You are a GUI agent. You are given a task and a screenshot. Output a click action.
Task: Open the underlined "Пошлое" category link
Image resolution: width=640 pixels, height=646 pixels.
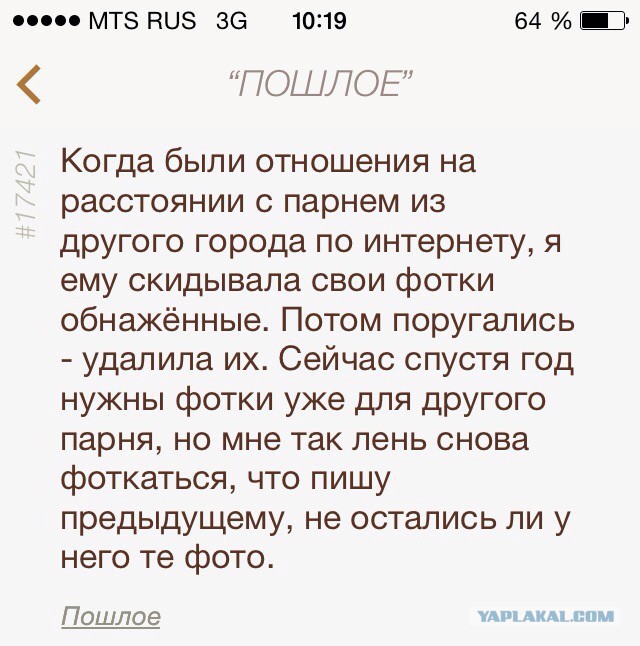[x=111, y=616]
